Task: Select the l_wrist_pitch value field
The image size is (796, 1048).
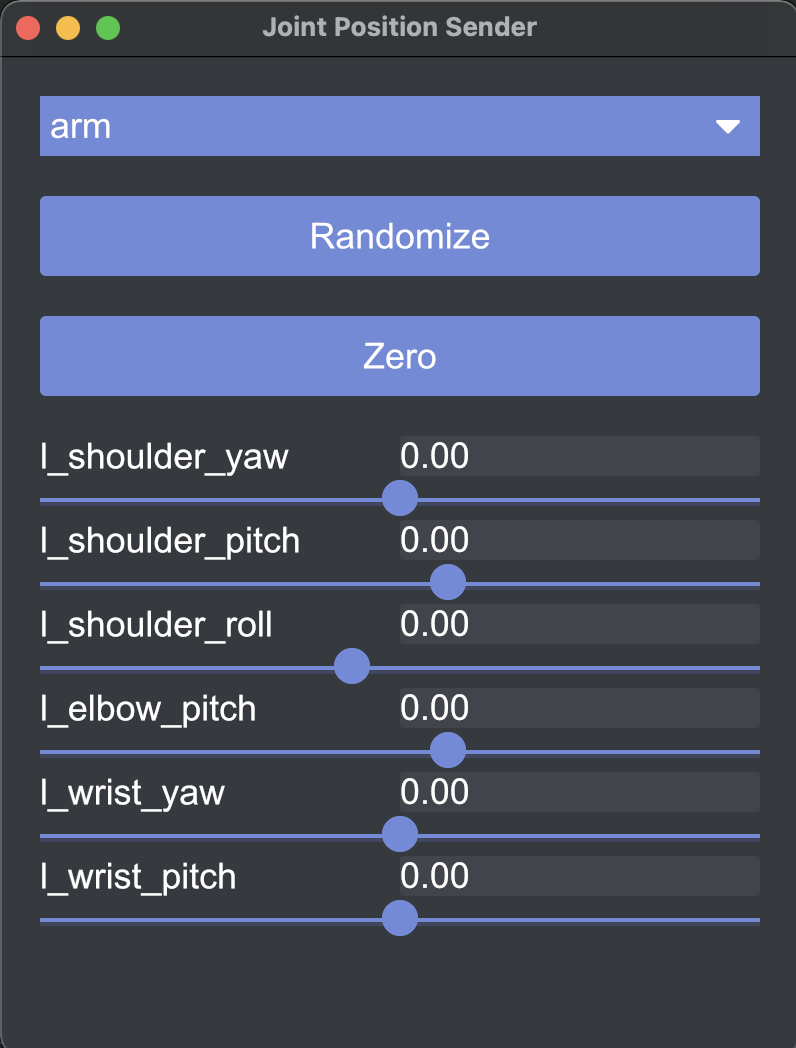Action: (x=579, y=876)
